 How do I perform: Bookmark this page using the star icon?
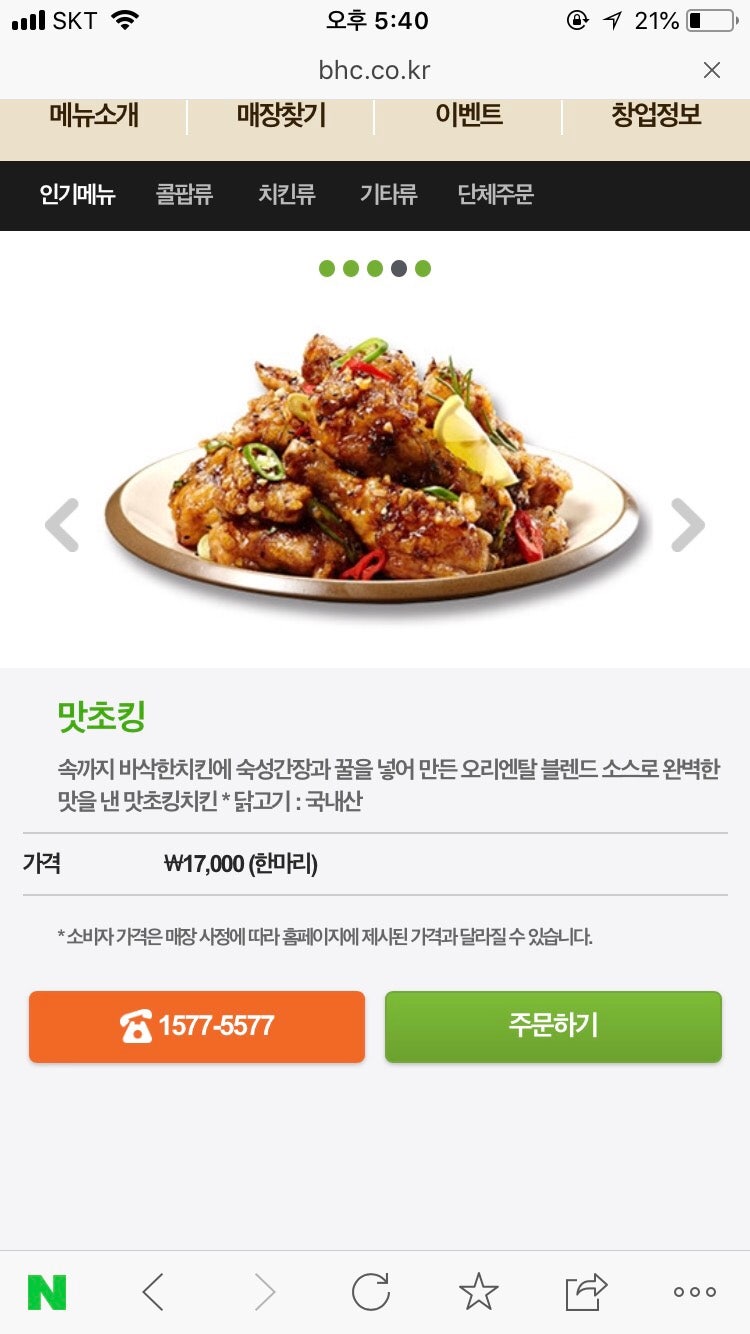tap(479, 1292)
